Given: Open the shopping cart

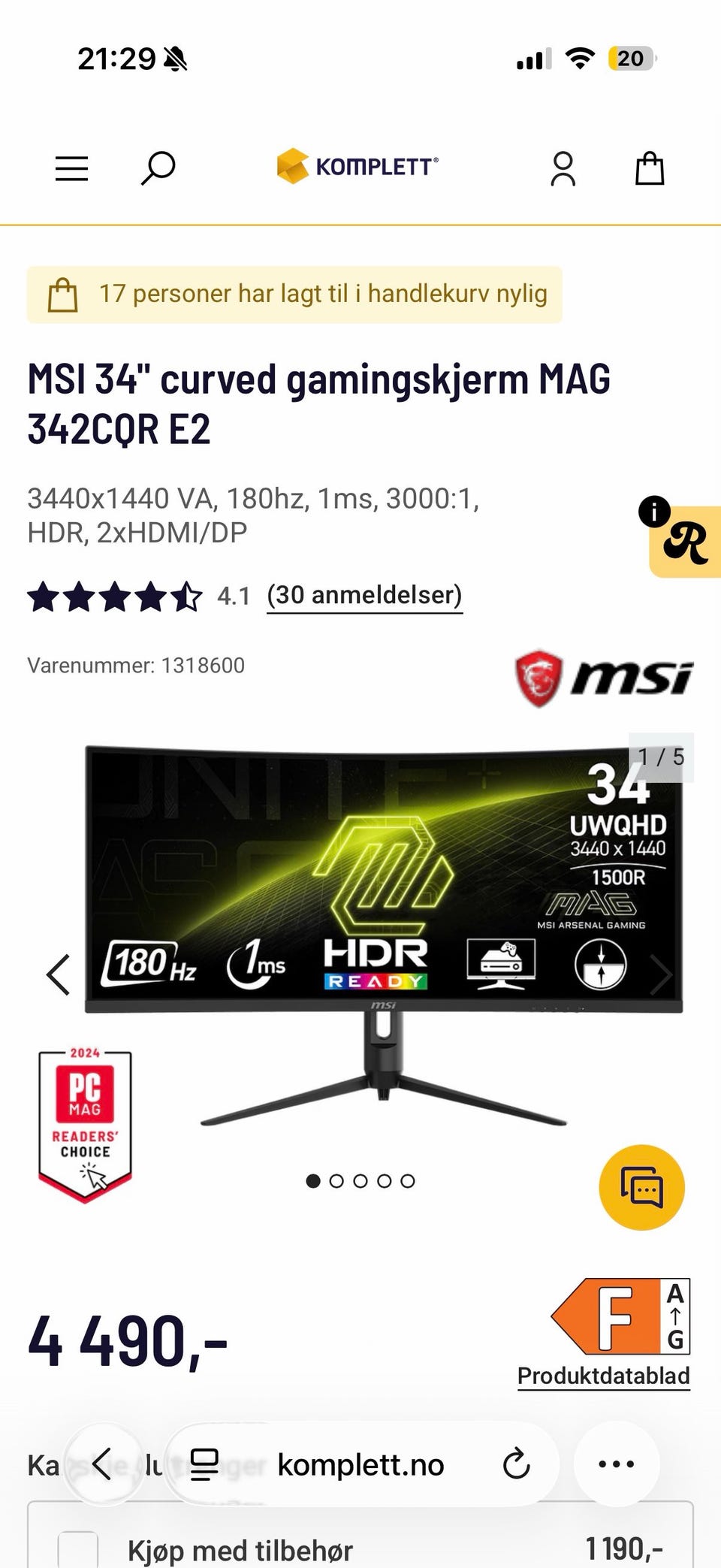Looking at the screenshot, I should click(x=650, y=168).
